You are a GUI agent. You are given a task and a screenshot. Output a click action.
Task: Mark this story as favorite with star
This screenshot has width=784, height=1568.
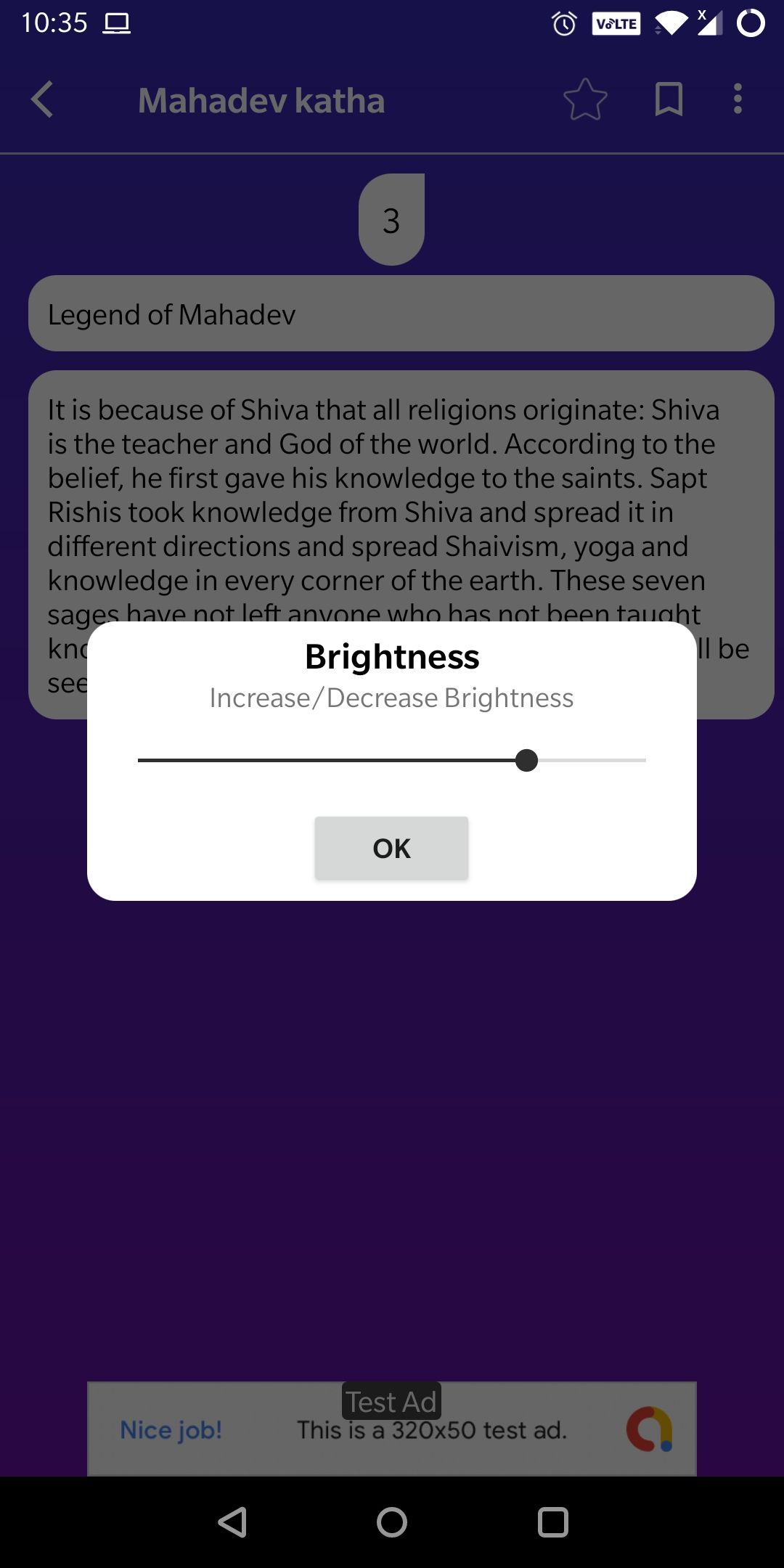[x=585, y=99]
